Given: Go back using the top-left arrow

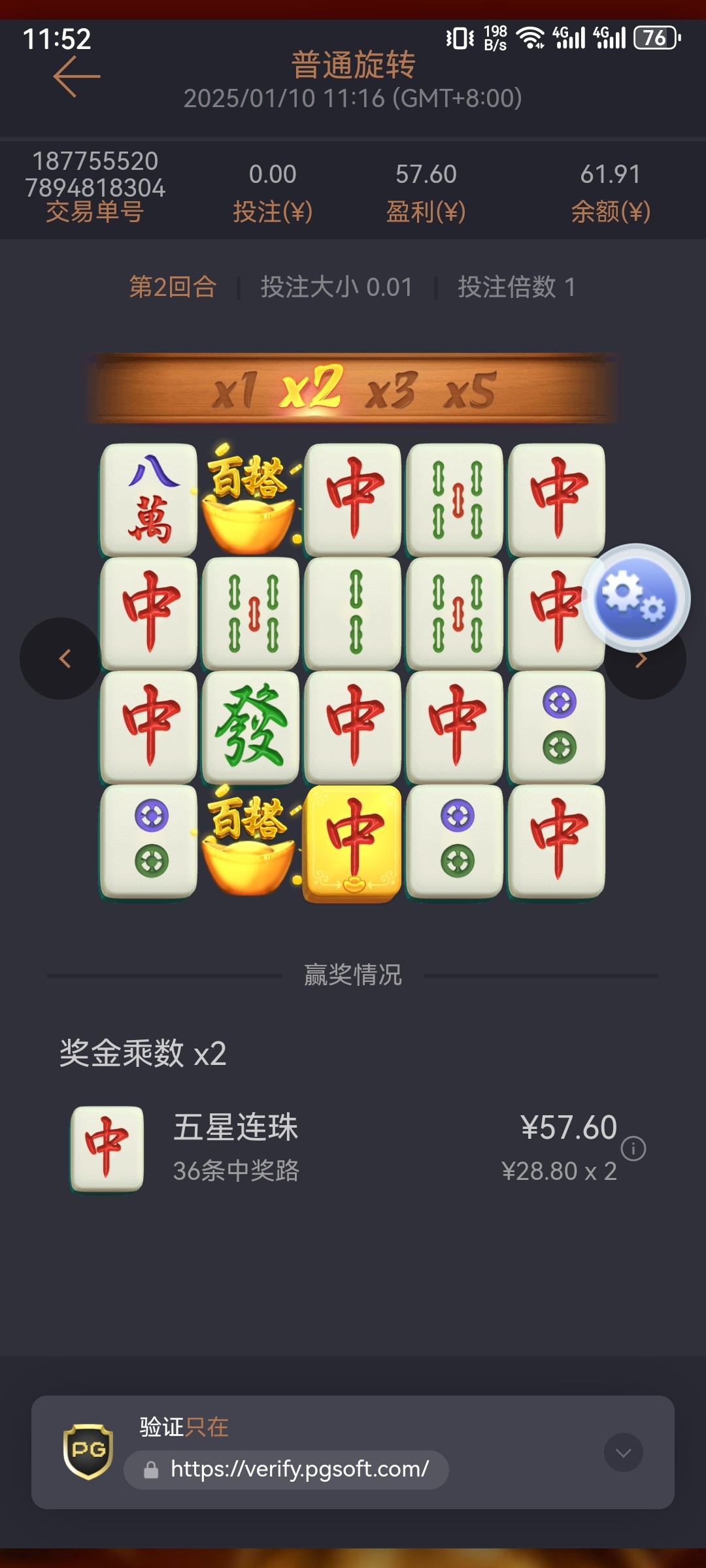Looking at the screenshot, I should [76, 76].
